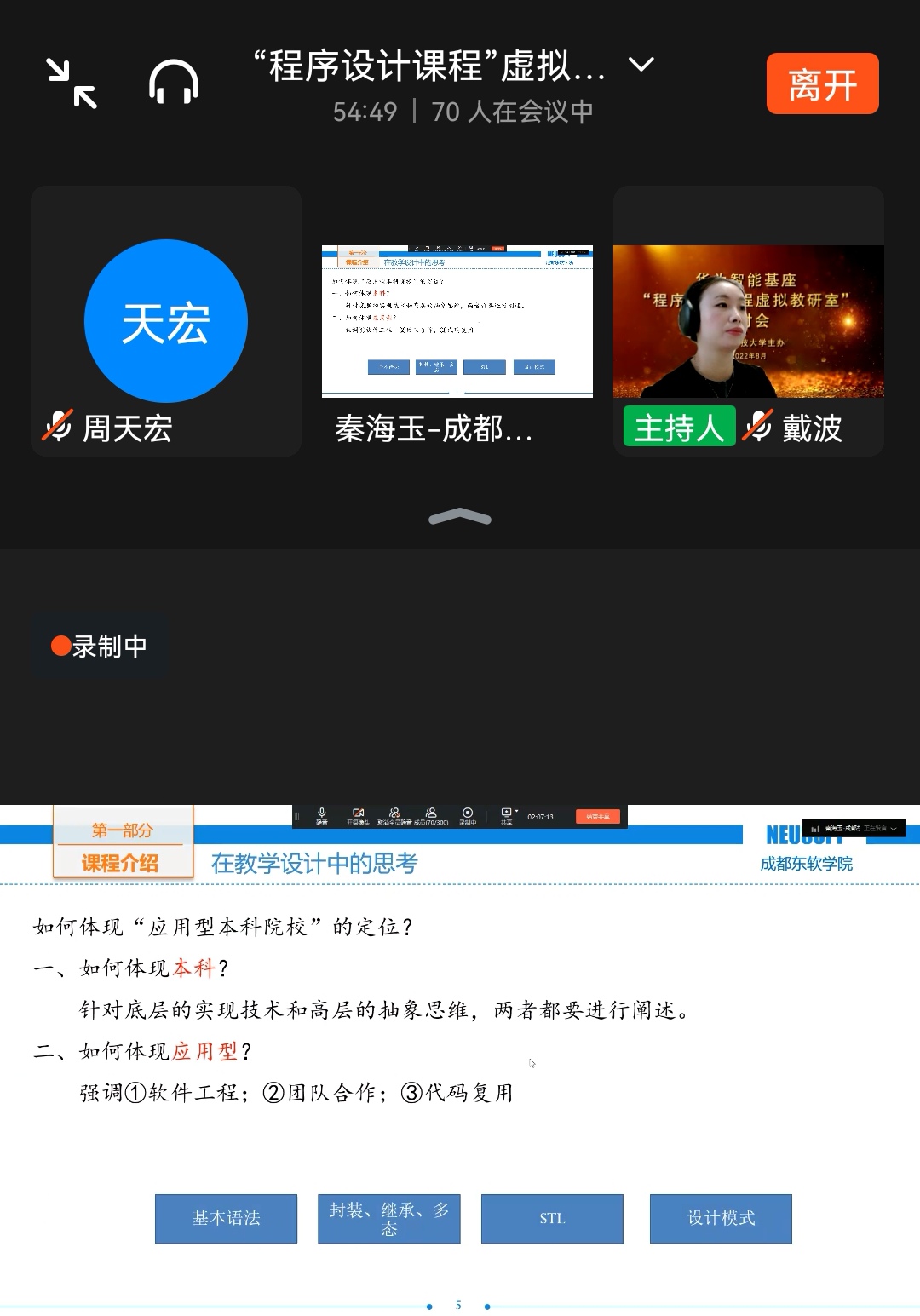The height and width of the screenshot is (1316, 920).
Task: Tap the 离开 button to leave the meeting
Action: tap(822, 83)
